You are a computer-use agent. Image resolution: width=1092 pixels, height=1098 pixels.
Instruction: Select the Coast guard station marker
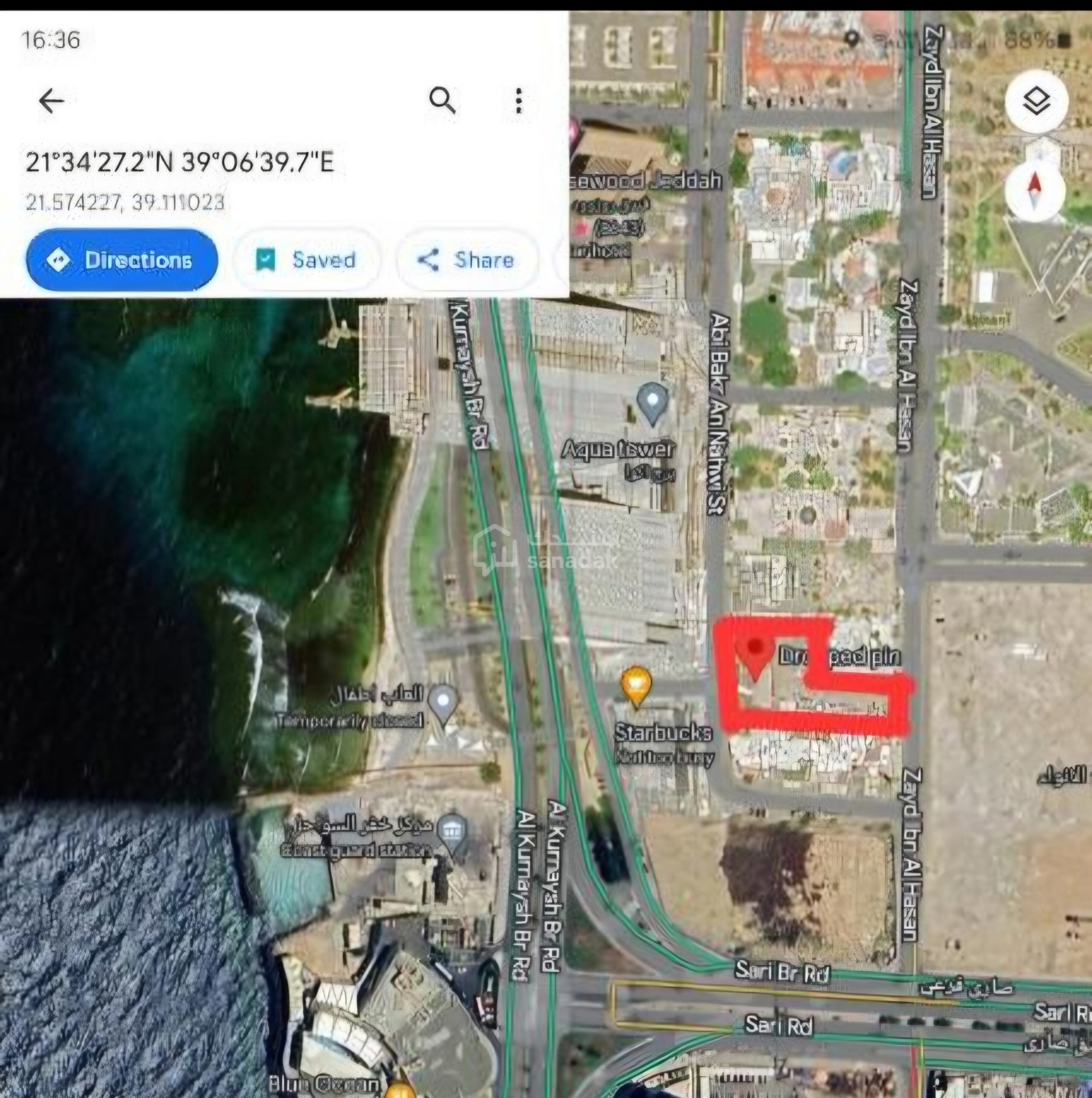click(453, 833)
